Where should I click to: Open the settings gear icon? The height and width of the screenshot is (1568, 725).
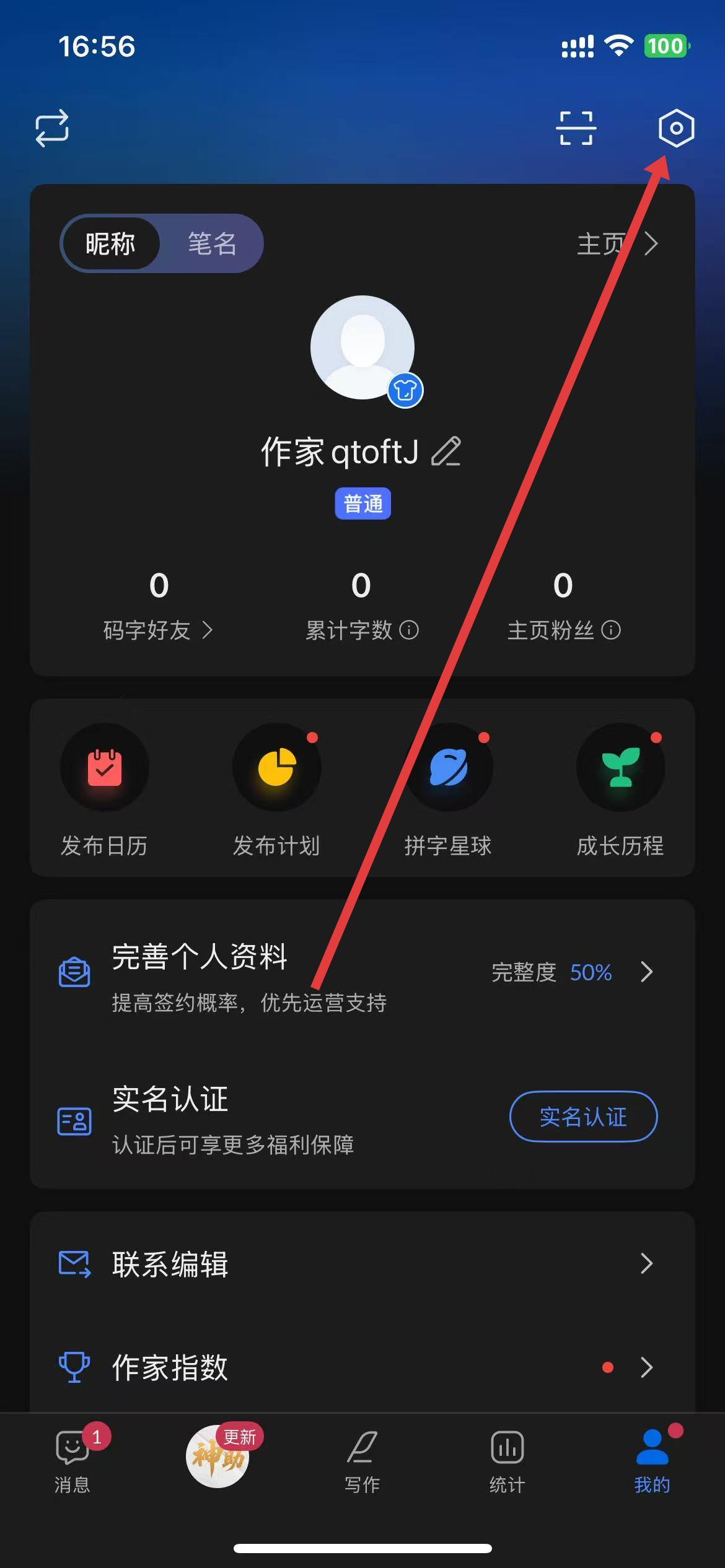click(x=675, y=128)
